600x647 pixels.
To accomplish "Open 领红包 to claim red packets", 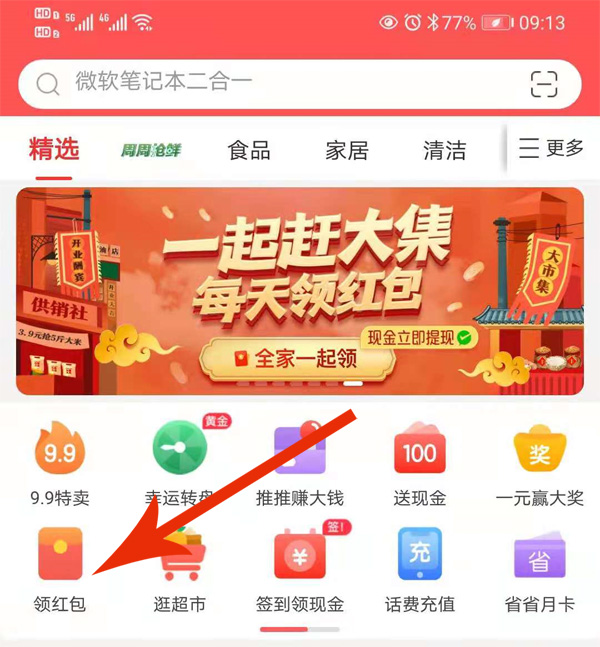I will [60, 555].
